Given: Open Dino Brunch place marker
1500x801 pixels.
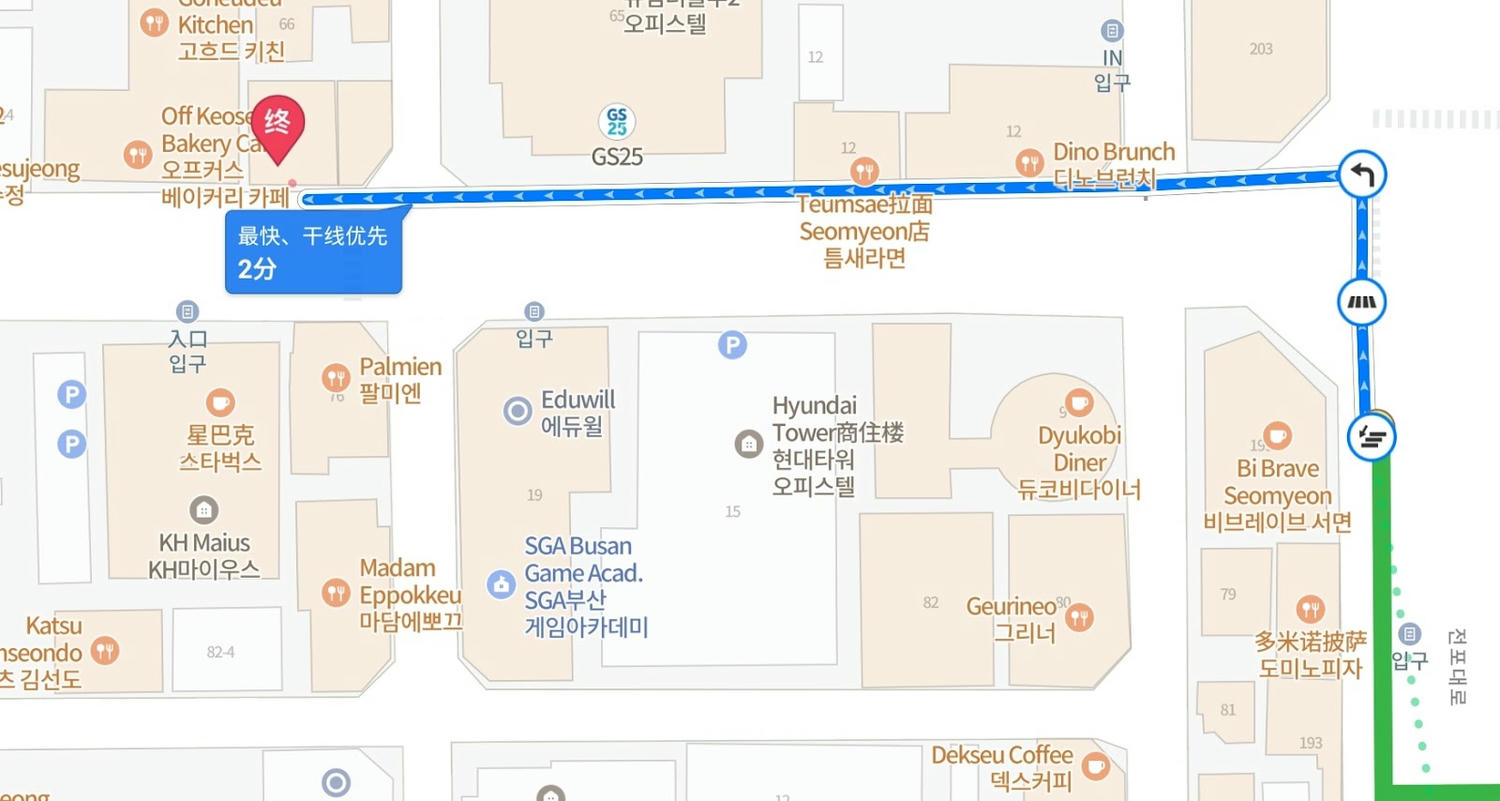Looking at the screenshot, I should [x=1029, y=163].
